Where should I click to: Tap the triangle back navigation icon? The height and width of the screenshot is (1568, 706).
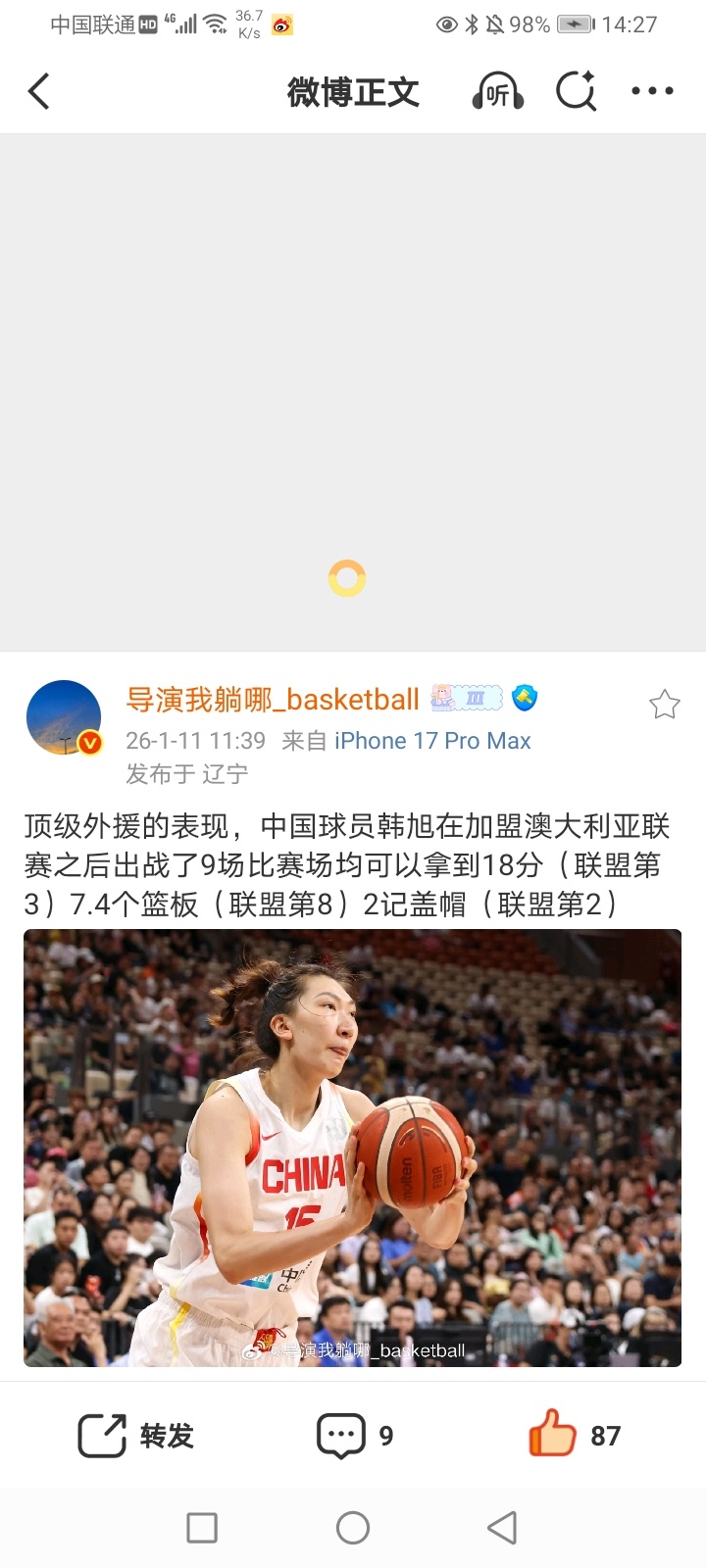coord(502,1526)
